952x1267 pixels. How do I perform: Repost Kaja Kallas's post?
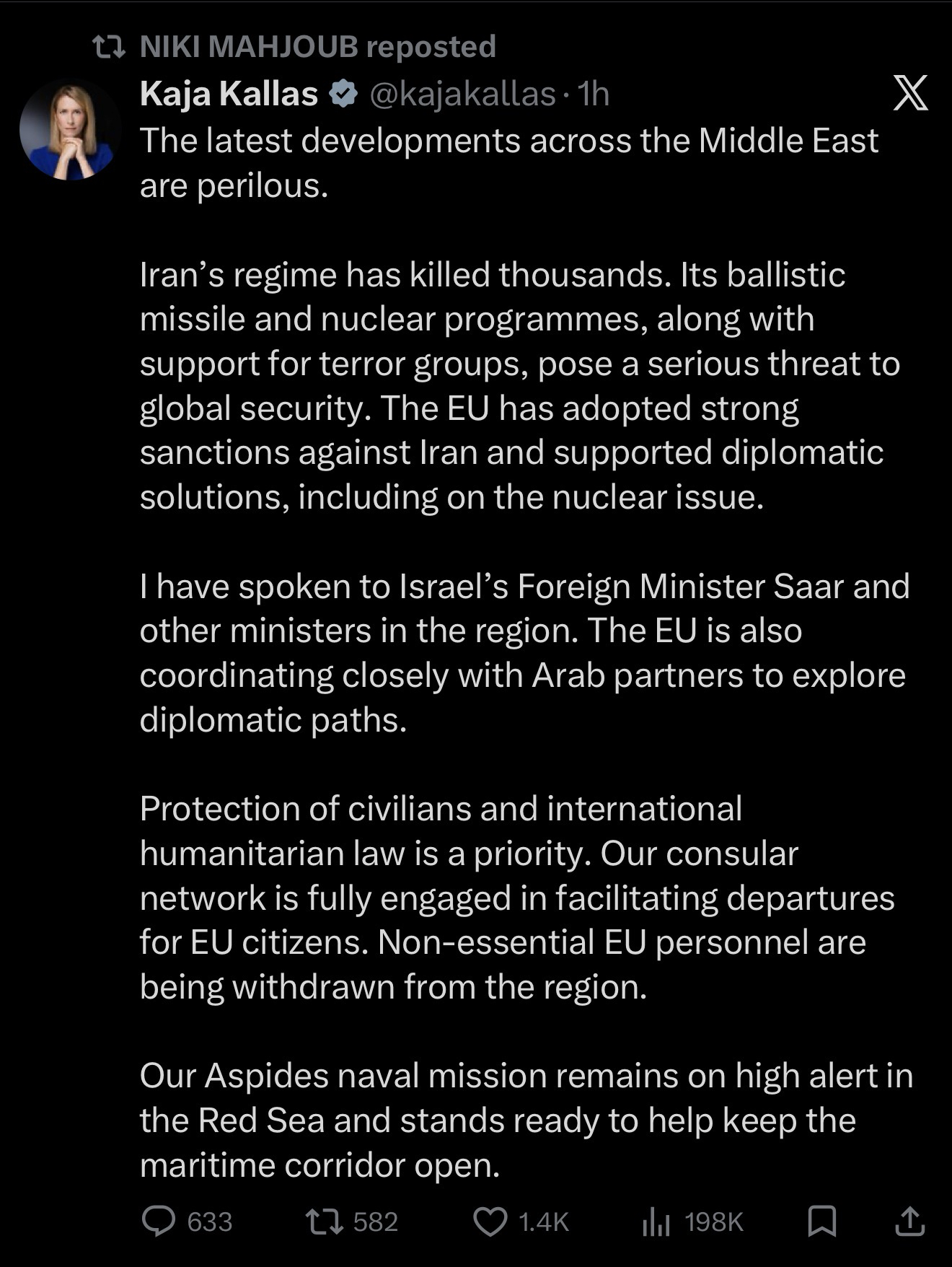324,1222
